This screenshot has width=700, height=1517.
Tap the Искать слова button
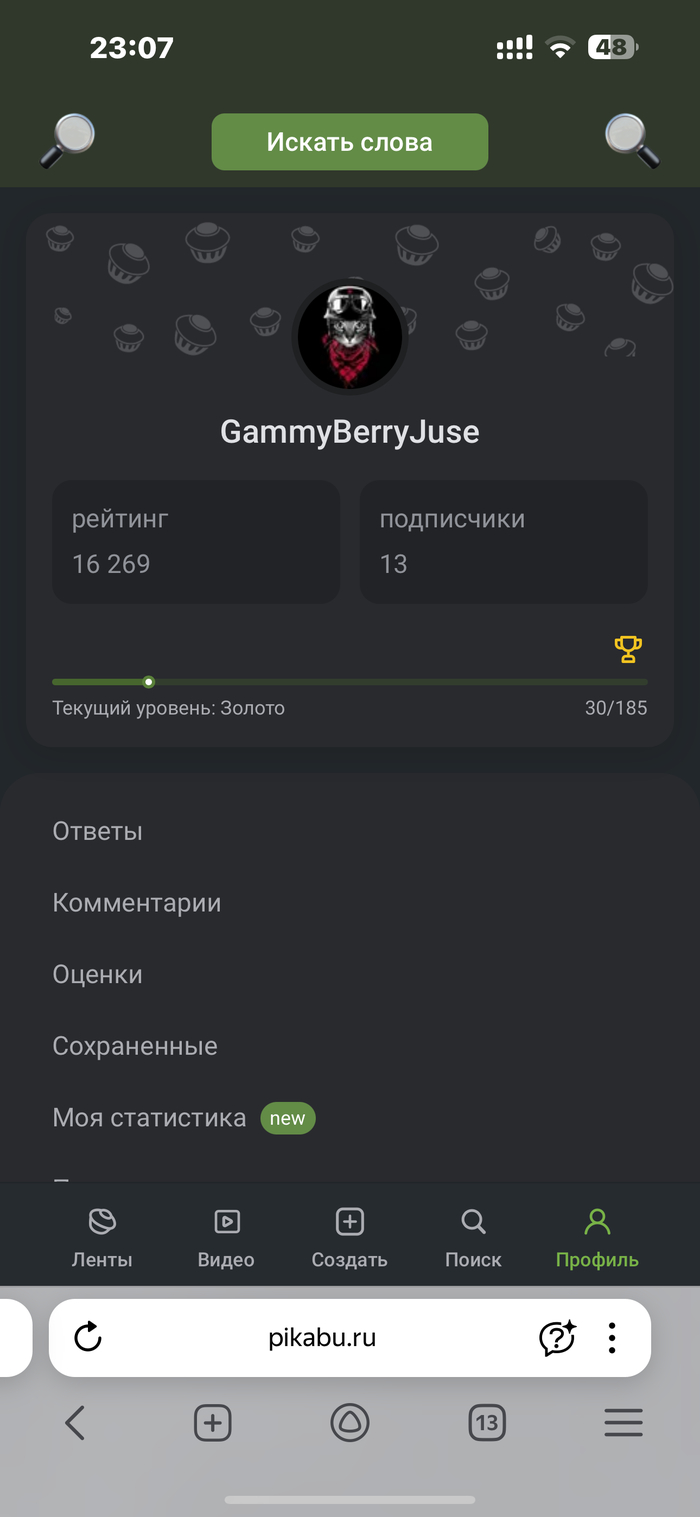(349, 142)
